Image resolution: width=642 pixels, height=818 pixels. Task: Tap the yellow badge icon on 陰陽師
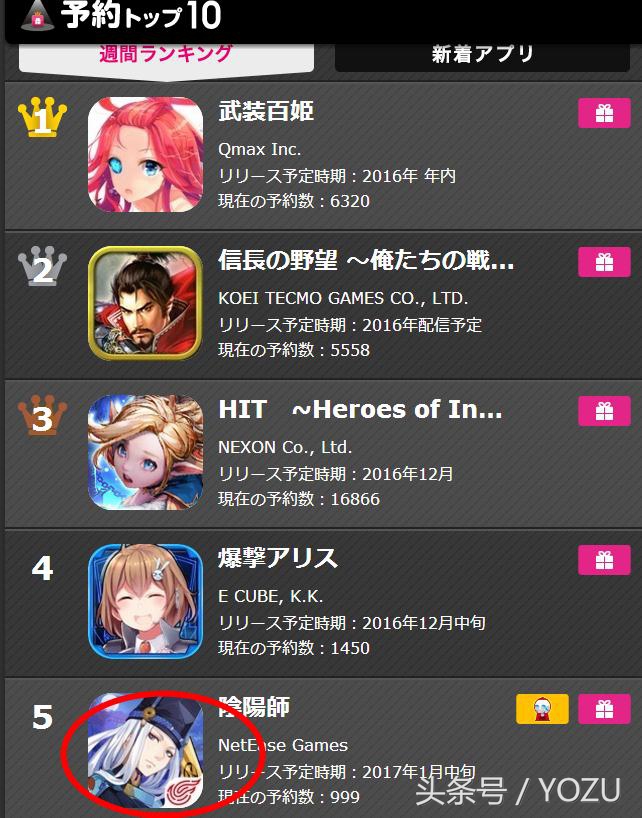(x=542, y=709)
